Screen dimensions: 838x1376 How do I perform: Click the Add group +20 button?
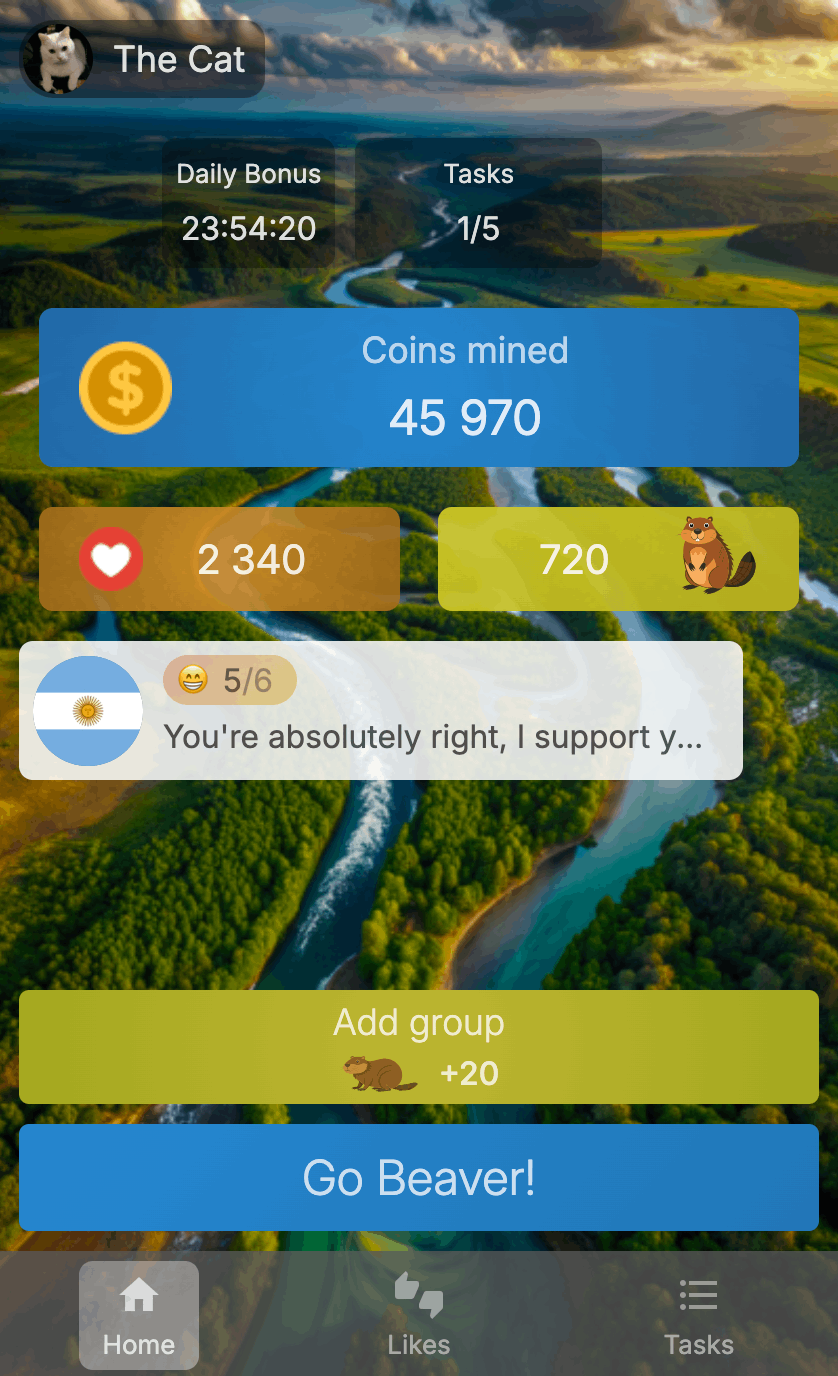click(419, 1046)
